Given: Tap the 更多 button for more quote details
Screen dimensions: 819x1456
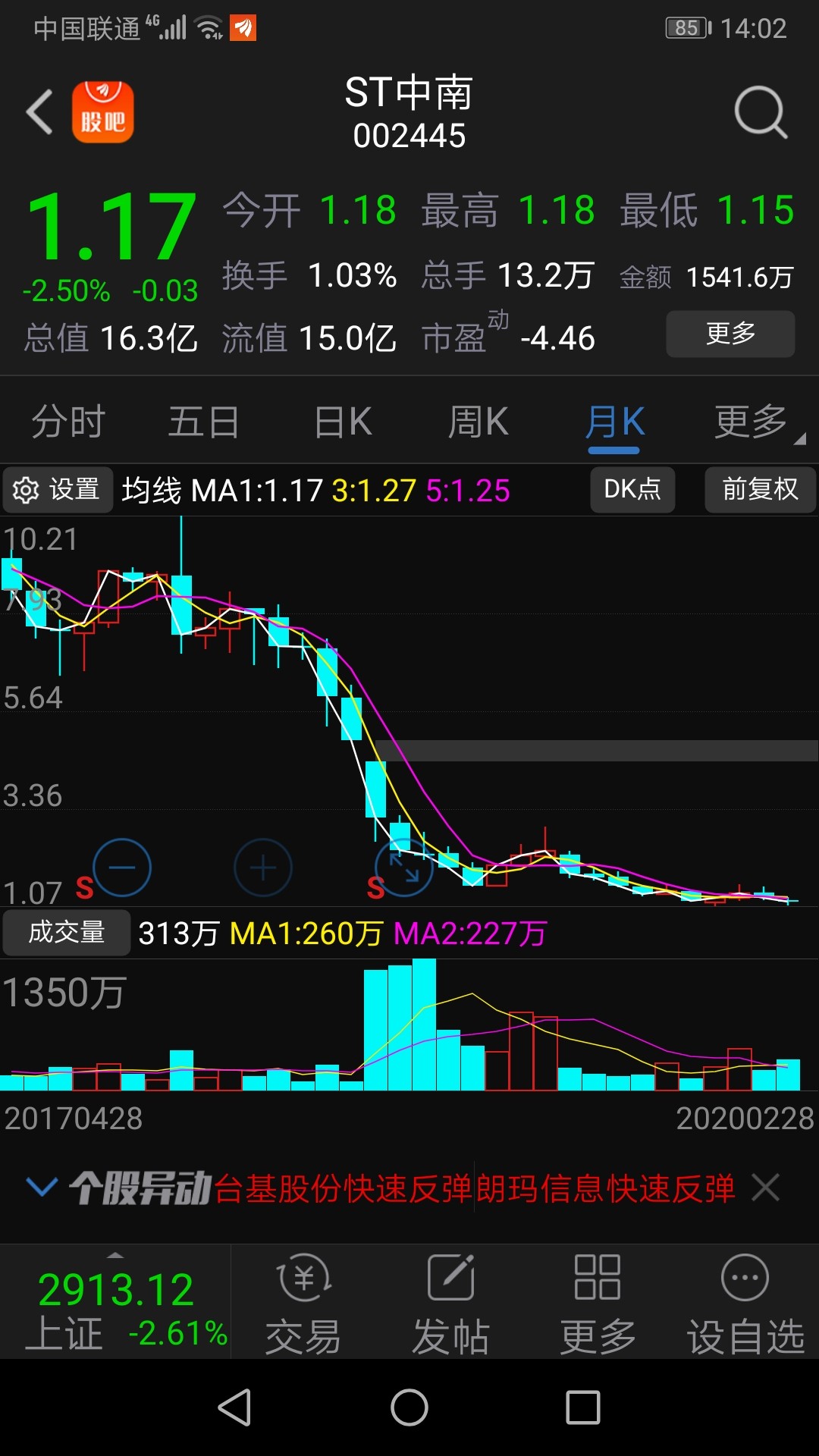Looking at the screenshot, I should click(x=730, y=332).
